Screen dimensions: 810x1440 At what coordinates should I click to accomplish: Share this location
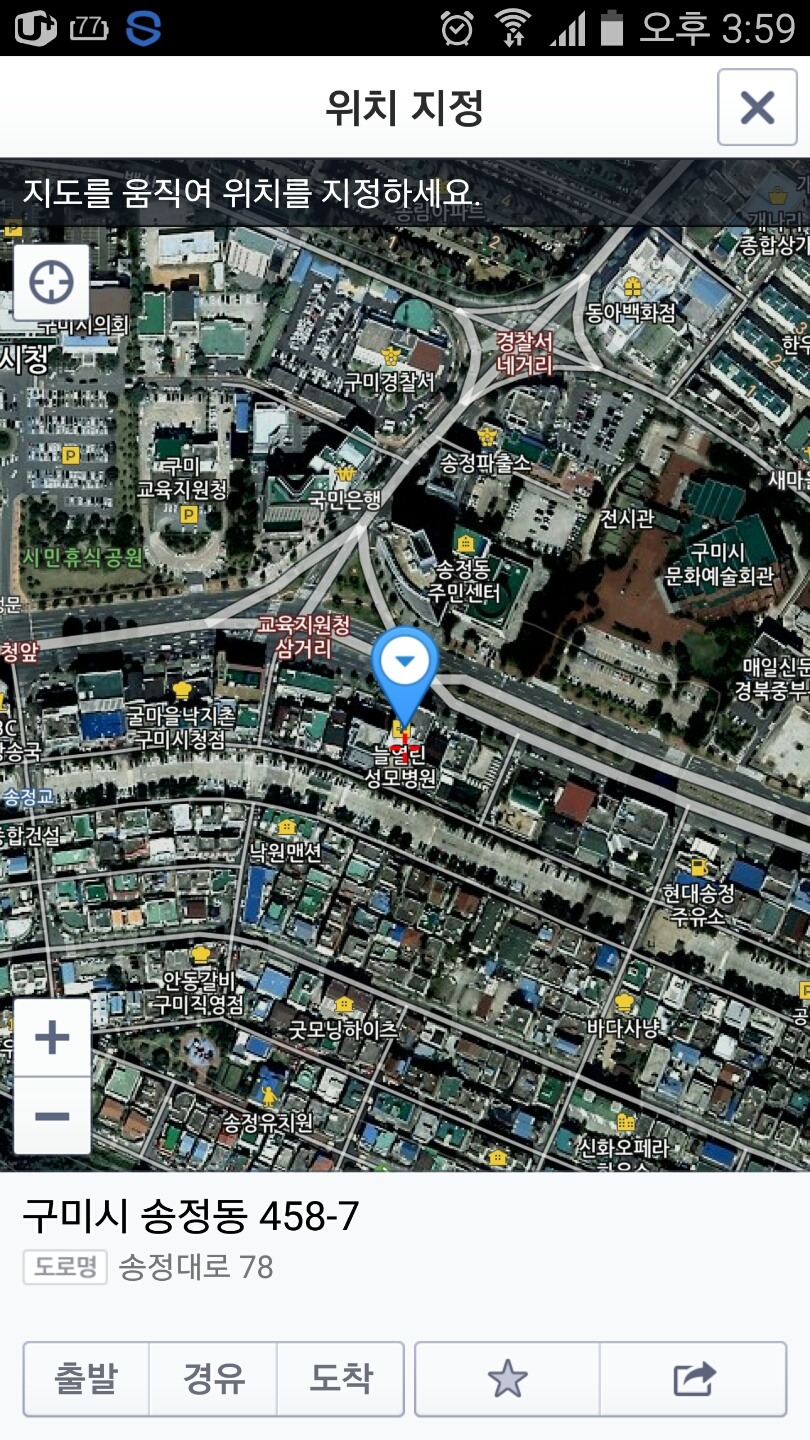tap(694, 1379)
